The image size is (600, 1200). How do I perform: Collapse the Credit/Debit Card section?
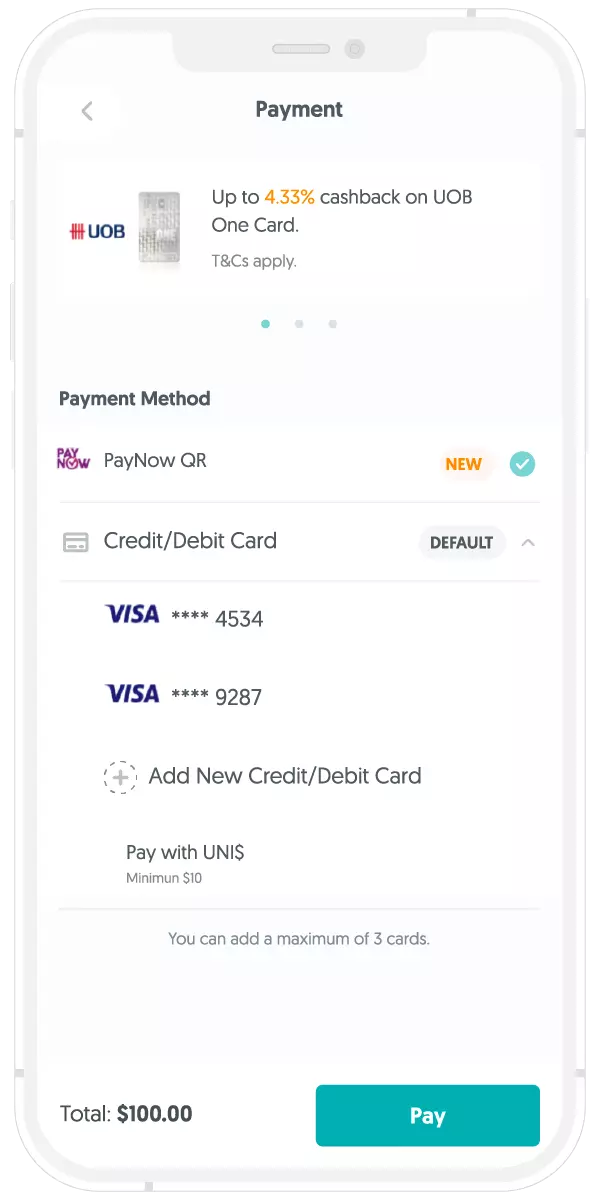point(528,543)
